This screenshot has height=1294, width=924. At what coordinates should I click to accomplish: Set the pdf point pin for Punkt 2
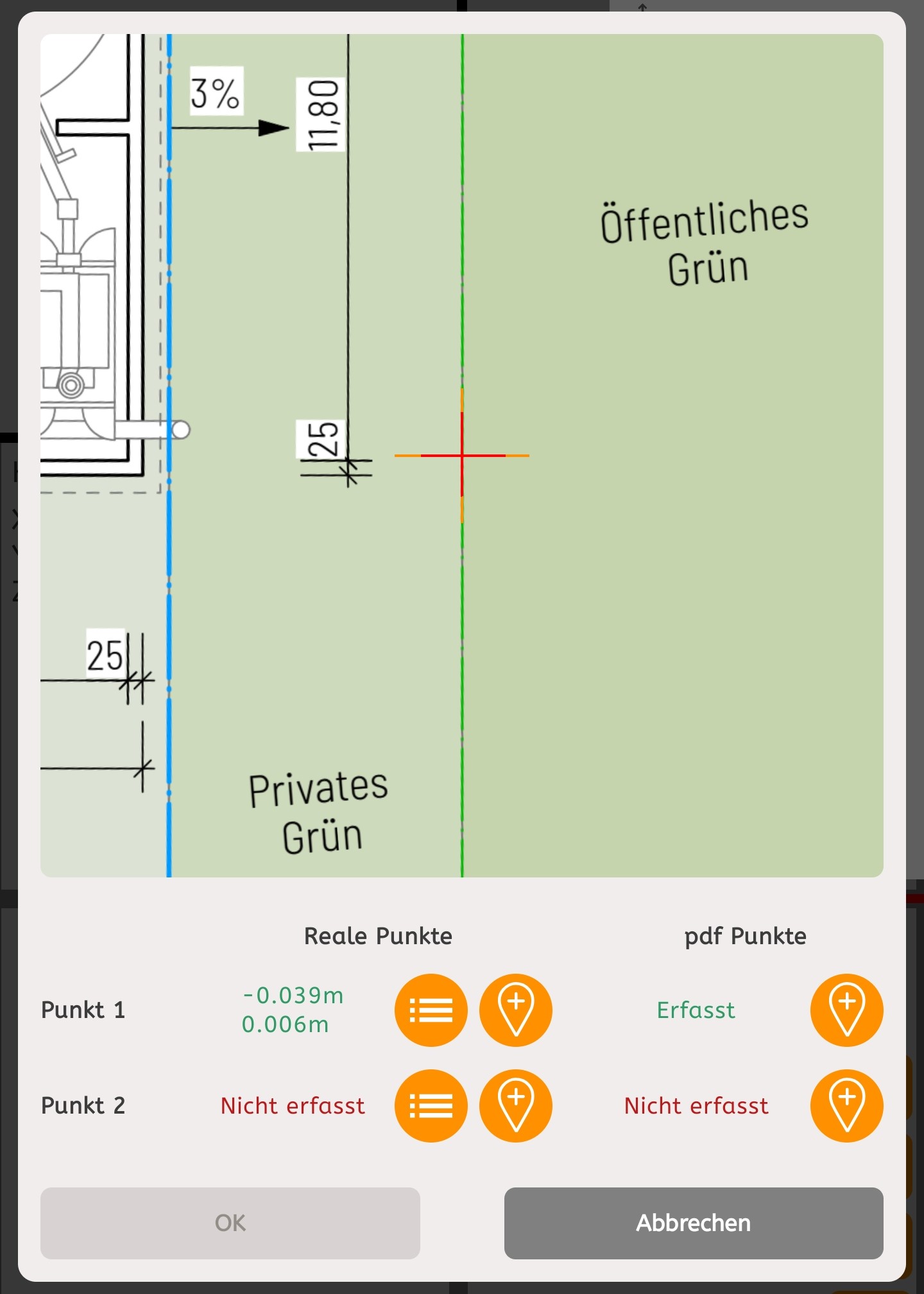pos(846,1106)
